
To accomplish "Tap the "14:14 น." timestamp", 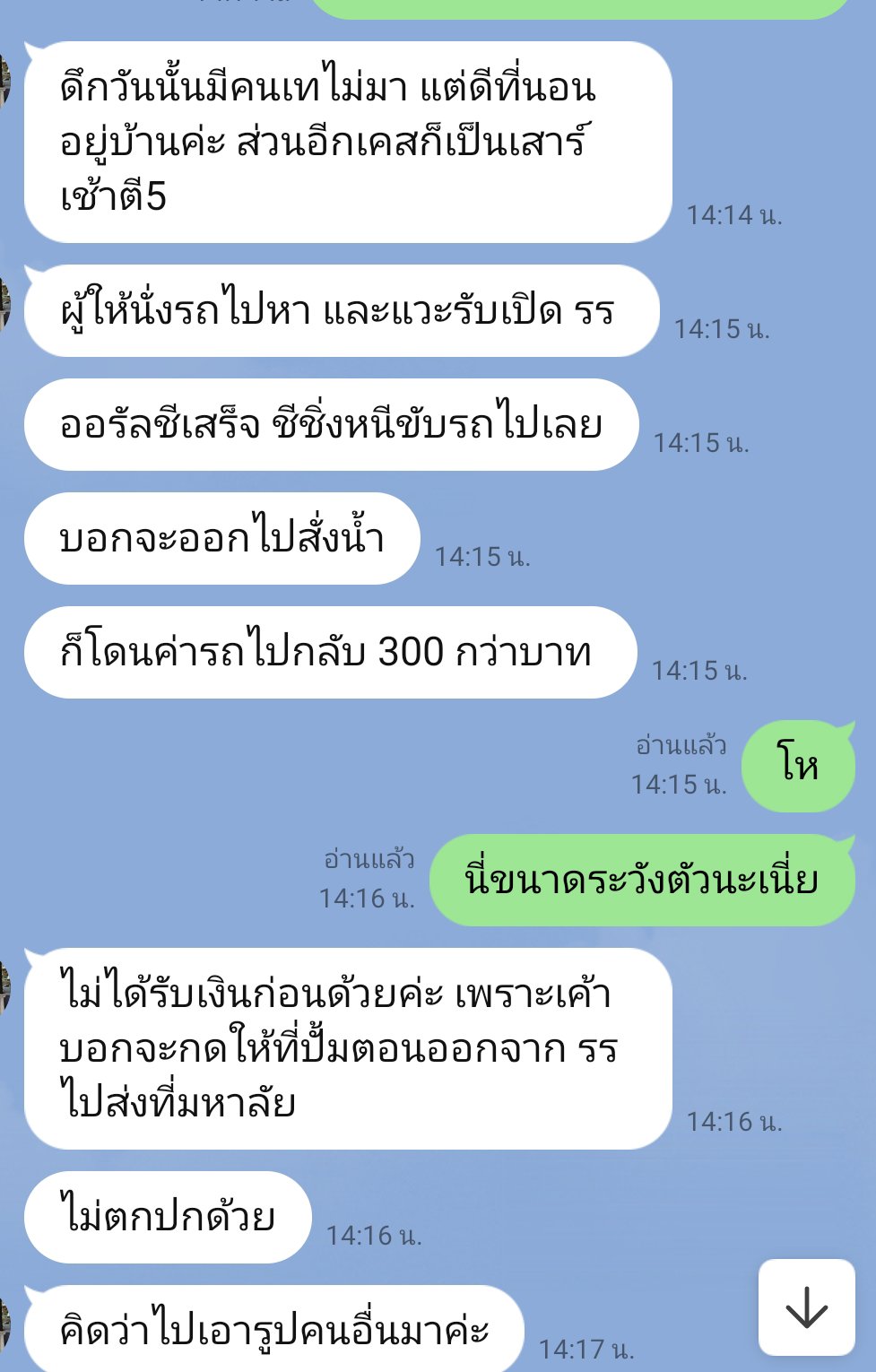I will point(735,214).
